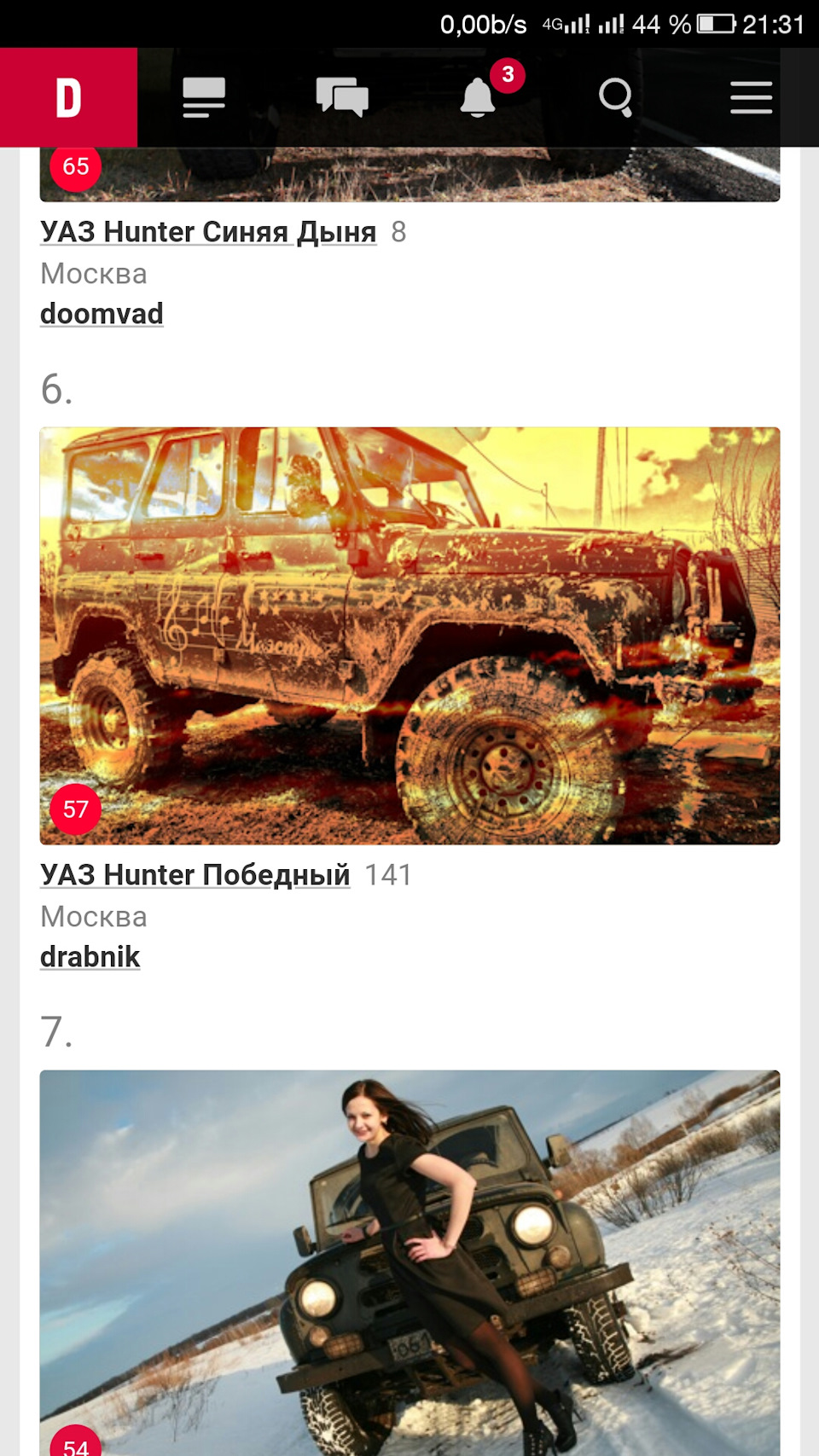Screen dimensions: 819x1456
Task: Open the hamburger menu
Action: click(751, 97)
